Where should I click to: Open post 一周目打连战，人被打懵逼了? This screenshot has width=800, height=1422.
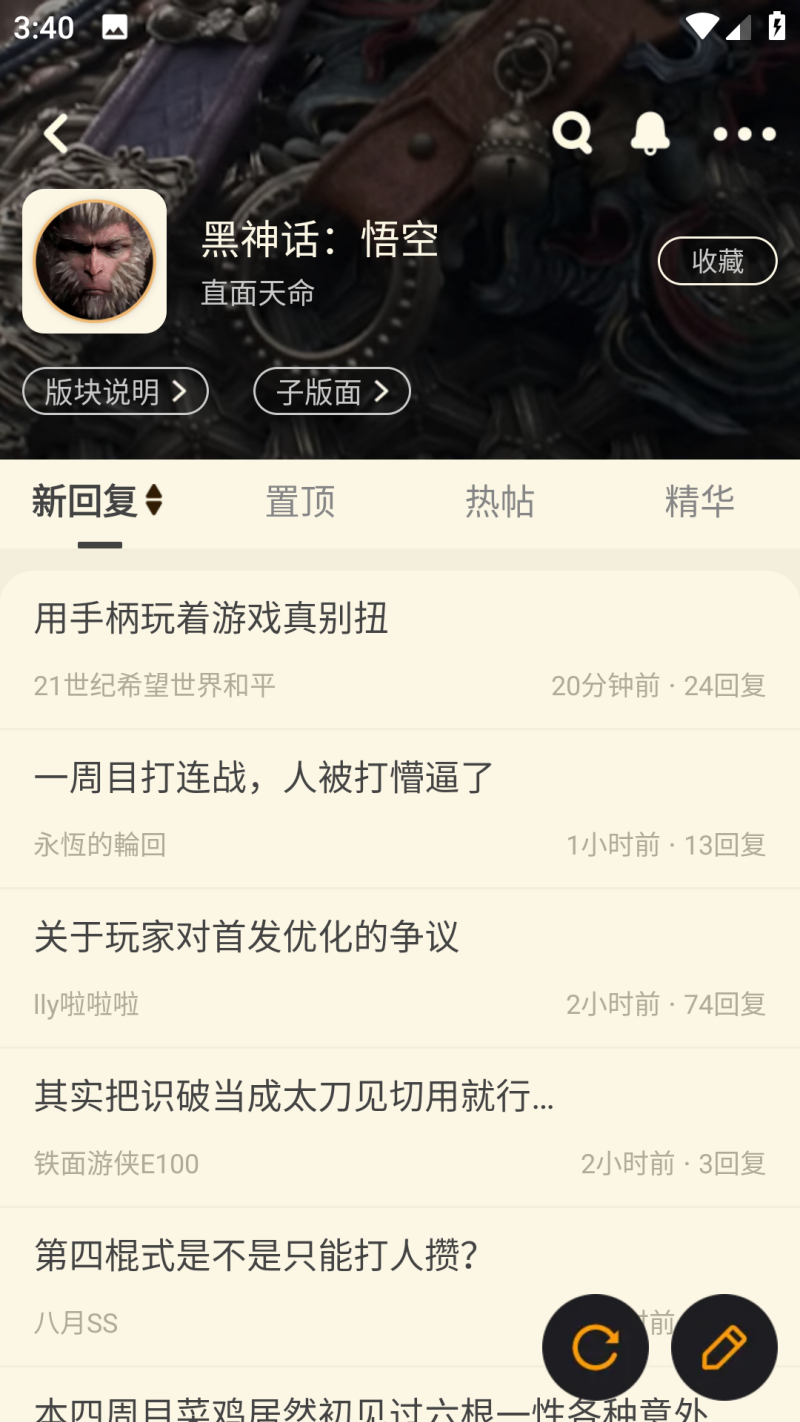[x=264, y=778]
